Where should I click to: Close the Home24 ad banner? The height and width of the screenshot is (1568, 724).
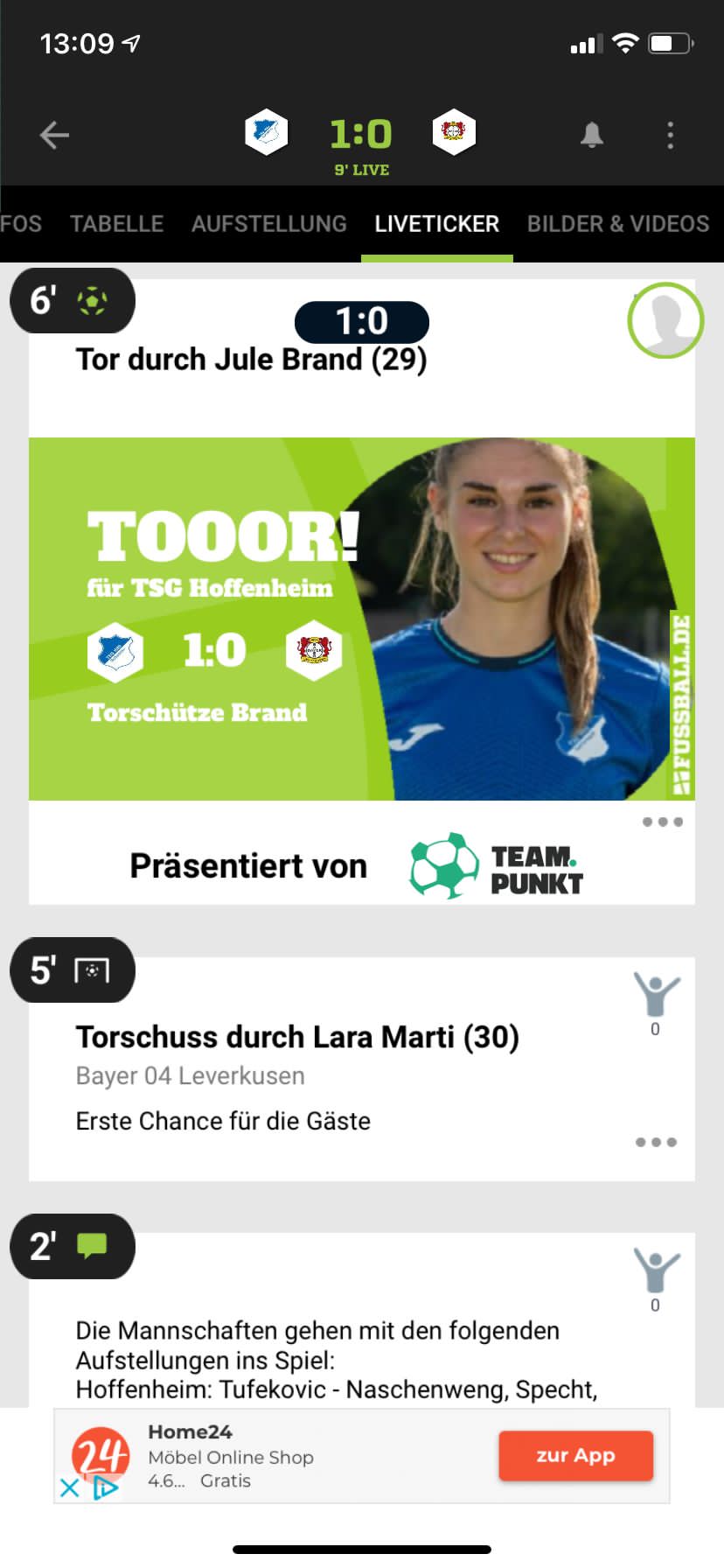coord(70,1487)
